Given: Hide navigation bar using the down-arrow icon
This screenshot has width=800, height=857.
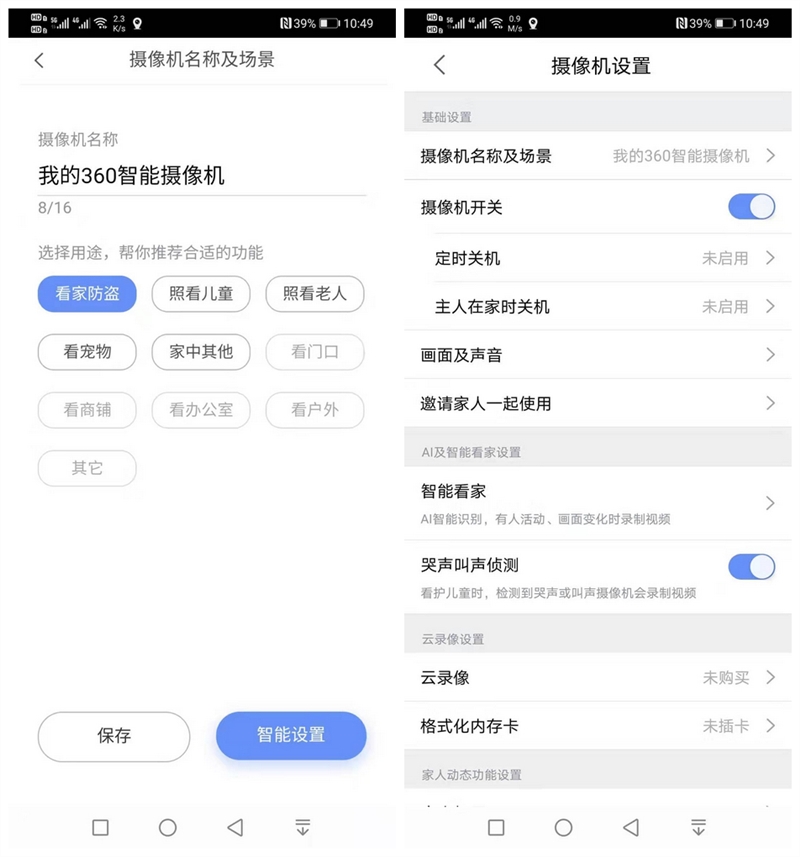Looking at the screenshot, I should tap(302, 828).
